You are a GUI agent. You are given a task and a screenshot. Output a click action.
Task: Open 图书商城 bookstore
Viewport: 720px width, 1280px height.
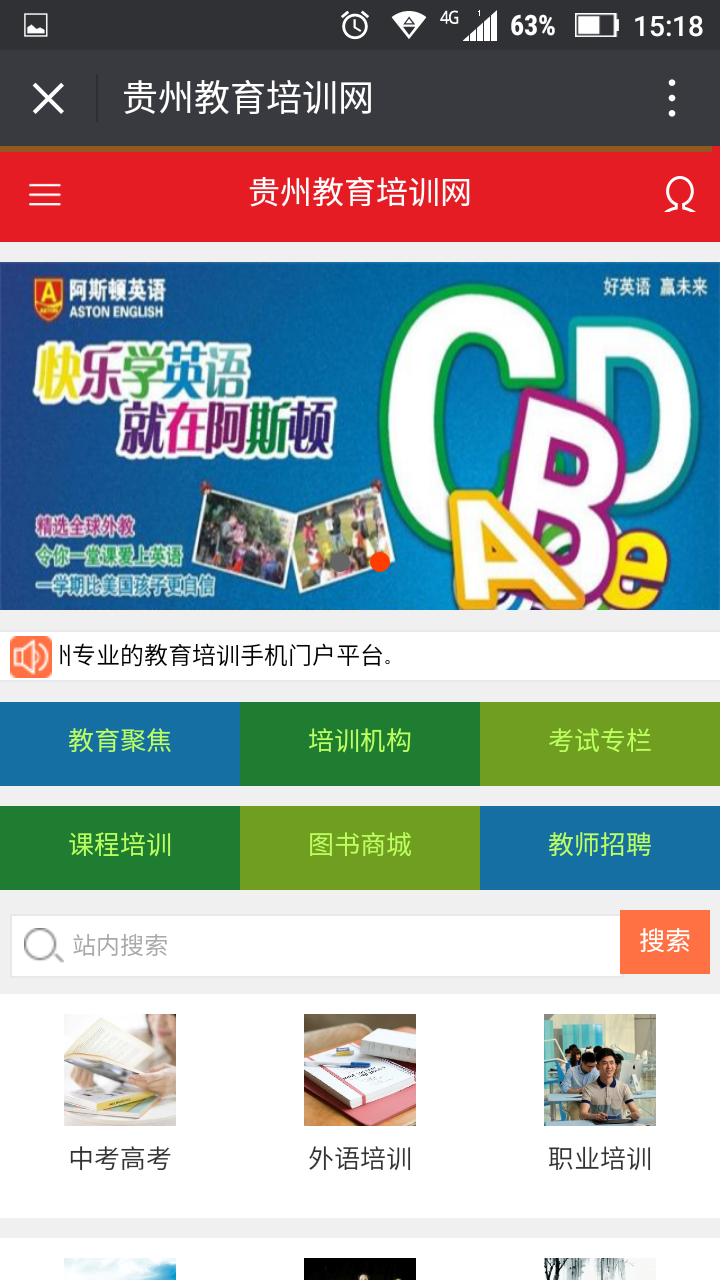pyautogui.click(x=360, y=846)
